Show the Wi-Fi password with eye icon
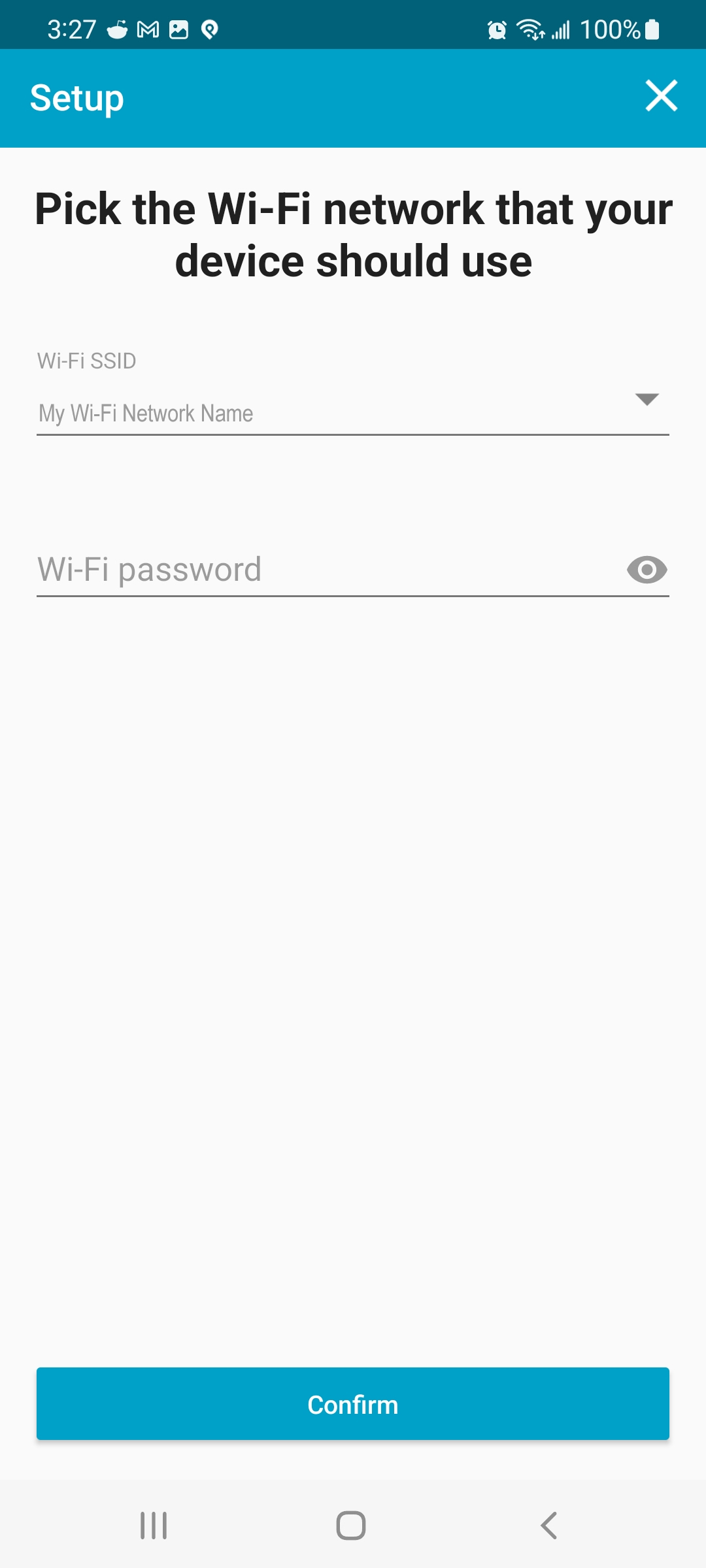Viewport: 706px width, 1568px height. click(647, 570)
